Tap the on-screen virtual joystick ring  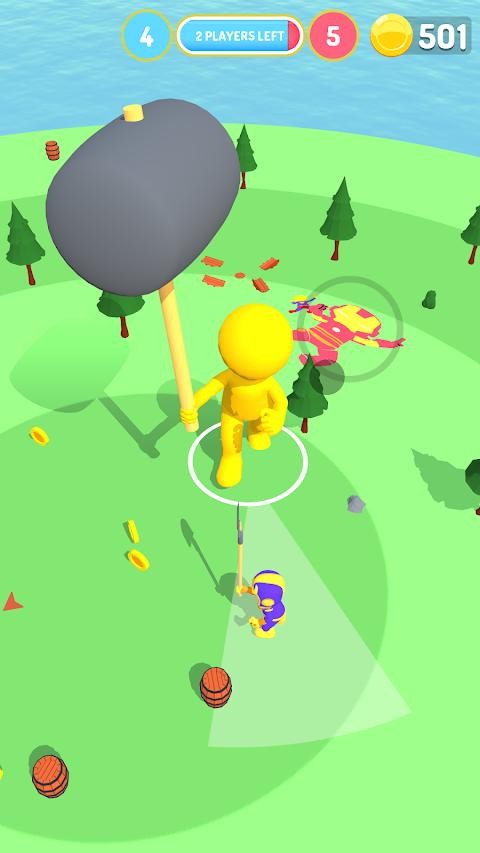pos(349,329)
